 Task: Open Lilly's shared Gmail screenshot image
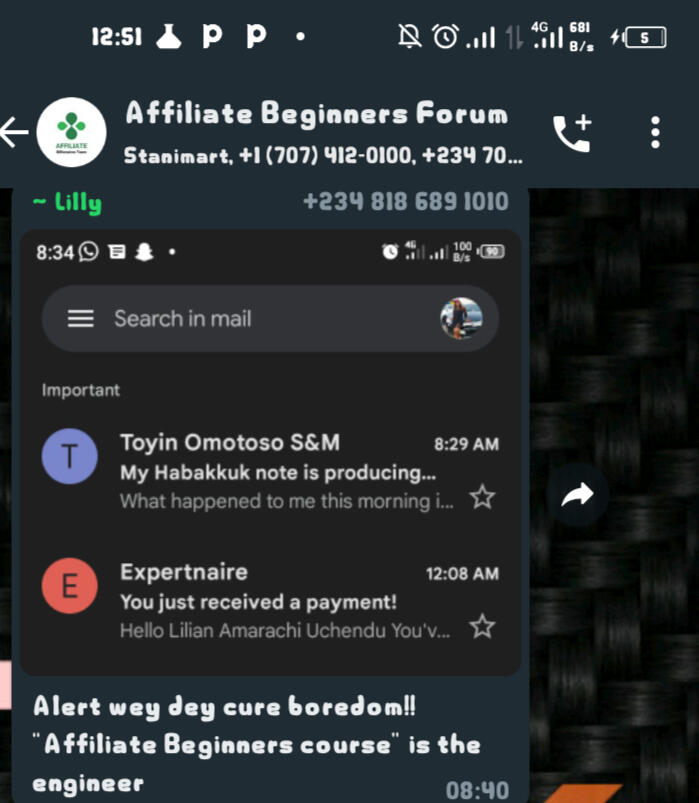pyautogui.click(x=270, y=452)
